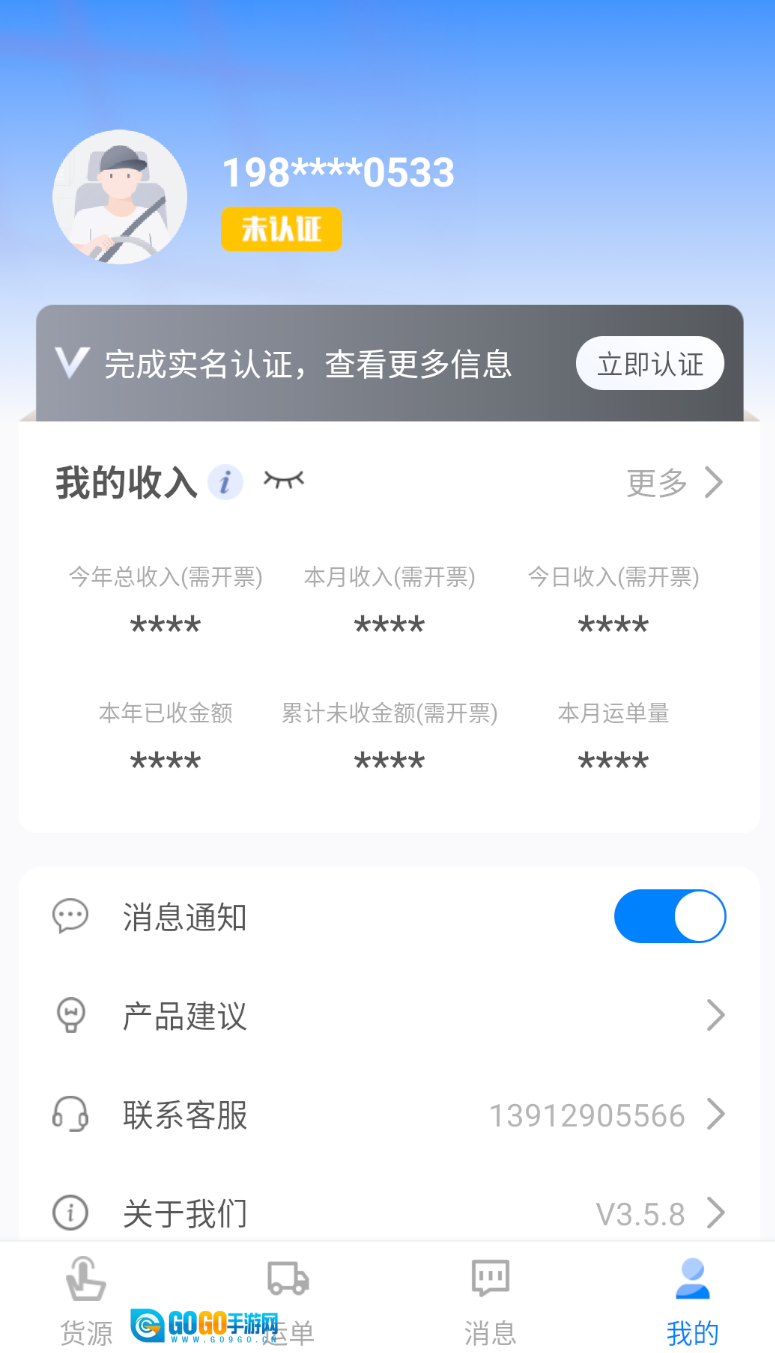Viewport: 775px width, 1353px height.
Task: Select the 我的 tab
Action: coord(692,1300)
